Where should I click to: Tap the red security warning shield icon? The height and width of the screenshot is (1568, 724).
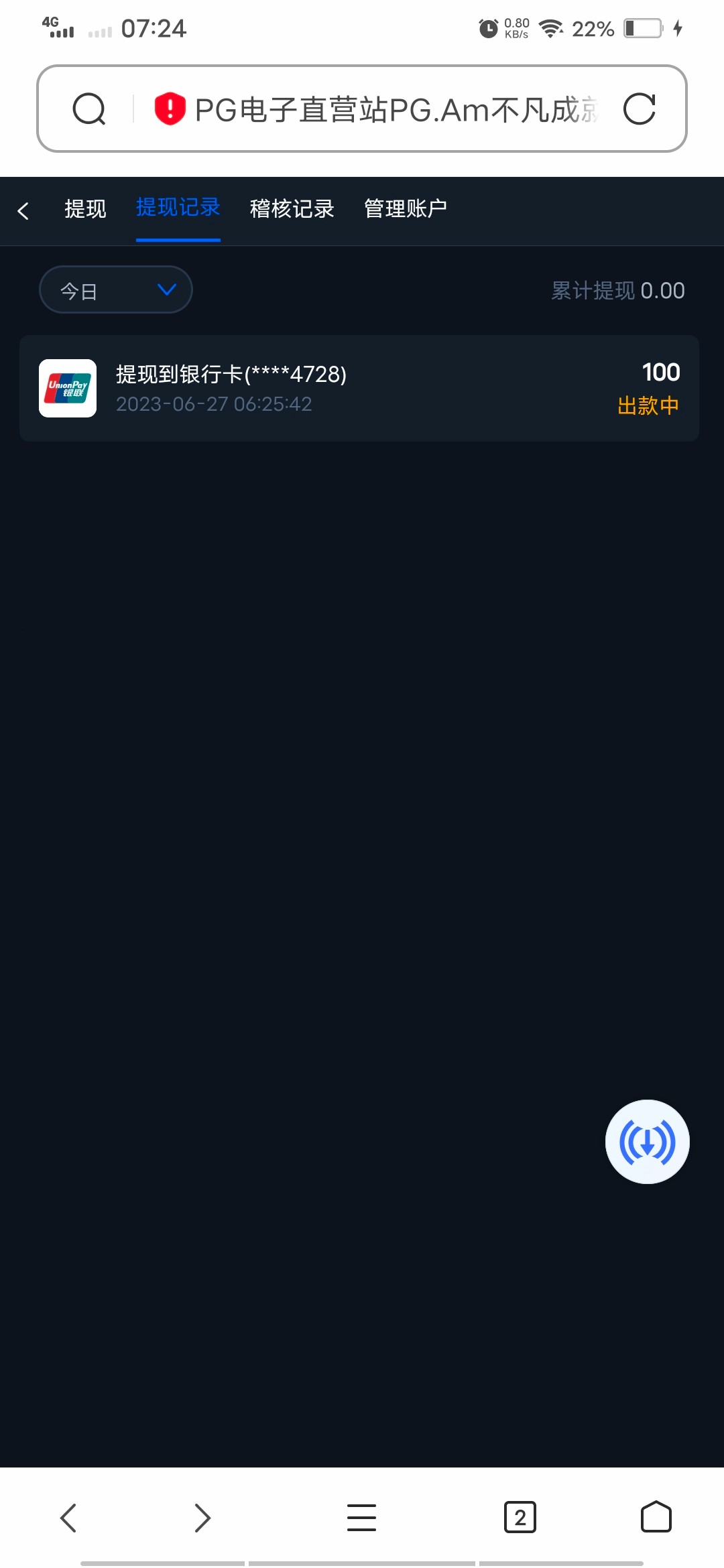[x=169, y=109]
